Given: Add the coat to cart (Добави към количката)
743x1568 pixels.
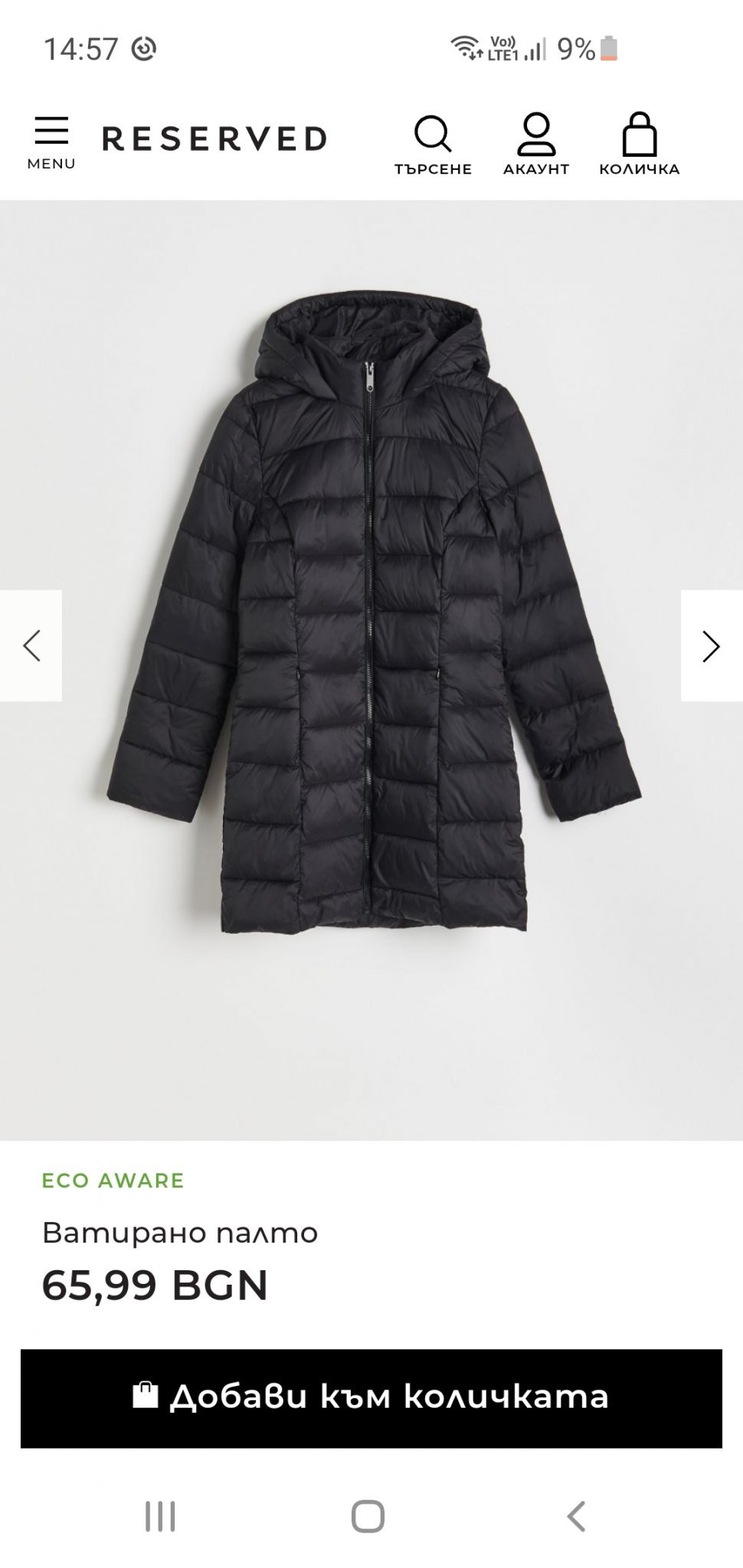Looking at the screenshot, I should [371, 1398].
